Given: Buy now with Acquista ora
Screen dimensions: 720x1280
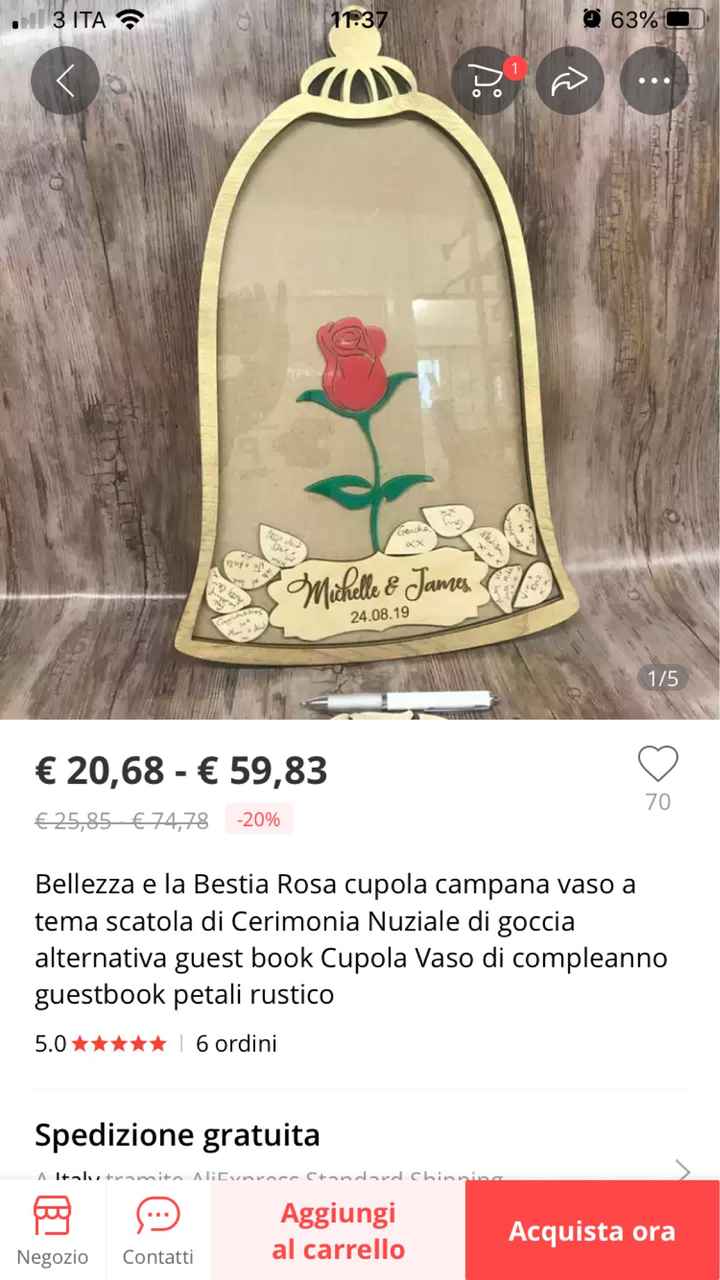Looking at the screenshot, I should click(592, 1231).
